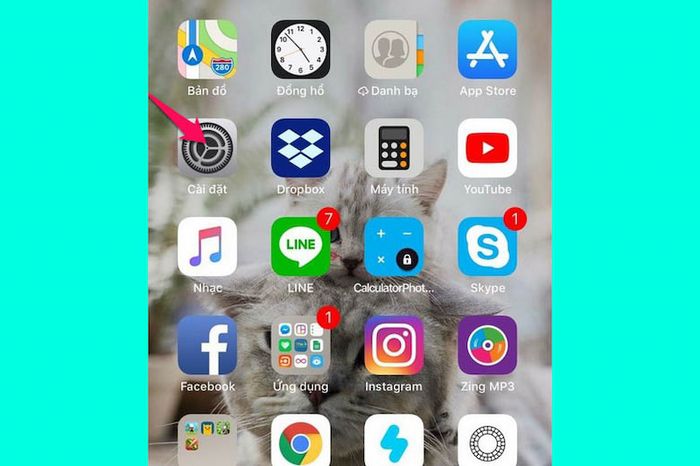Open the Nhạc music app
The height and width of the screenshot is (466, 700).
click(x=207, y=247)
